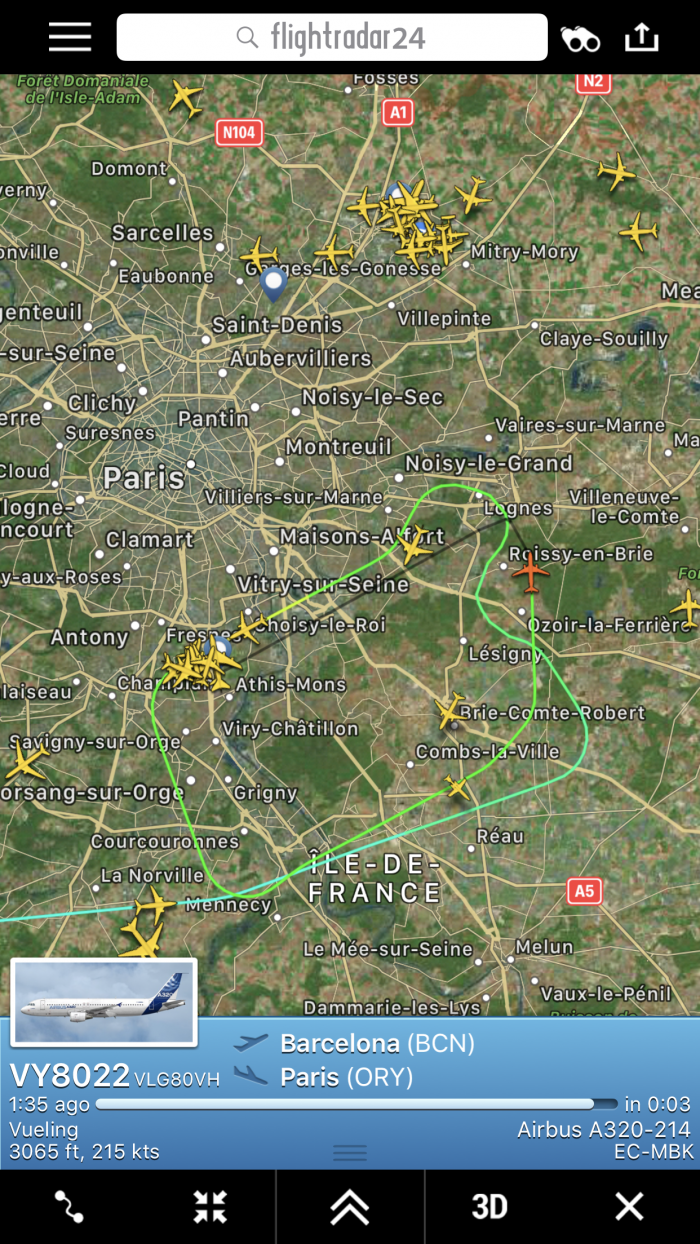Tap the flightradar24 search box
The width and height of the screenshot is (700, 1244).
(x=332, y=38)
